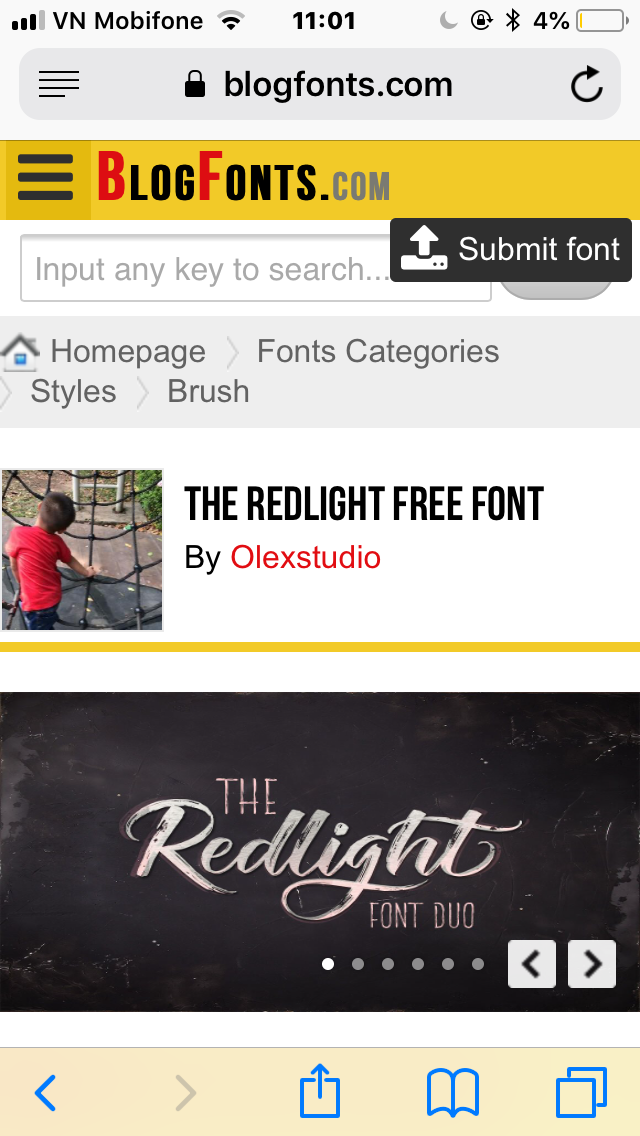The width and height of the screenshot is (640, 1136).
Task: Jump to the second slider dot
Action: (358, 964)
